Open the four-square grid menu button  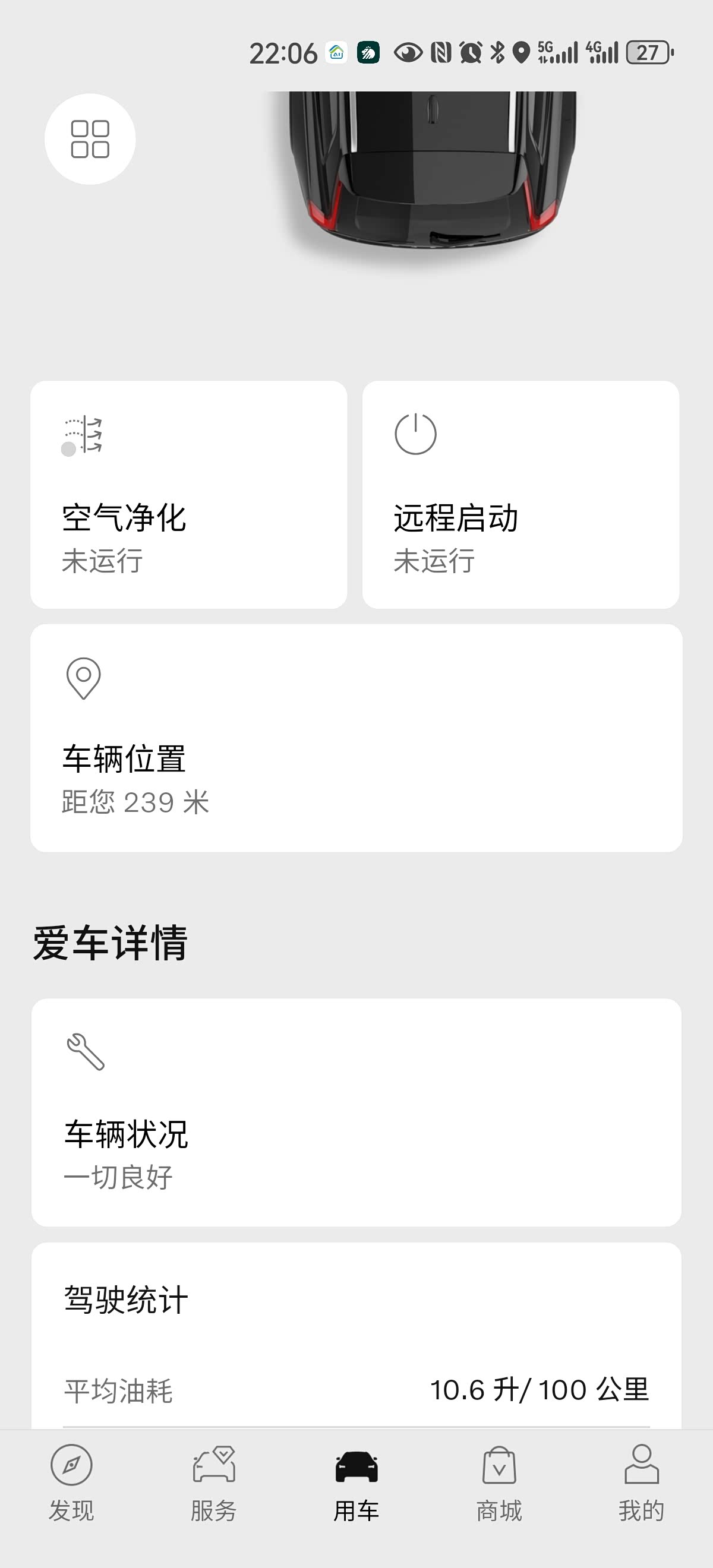click(90, 140)
